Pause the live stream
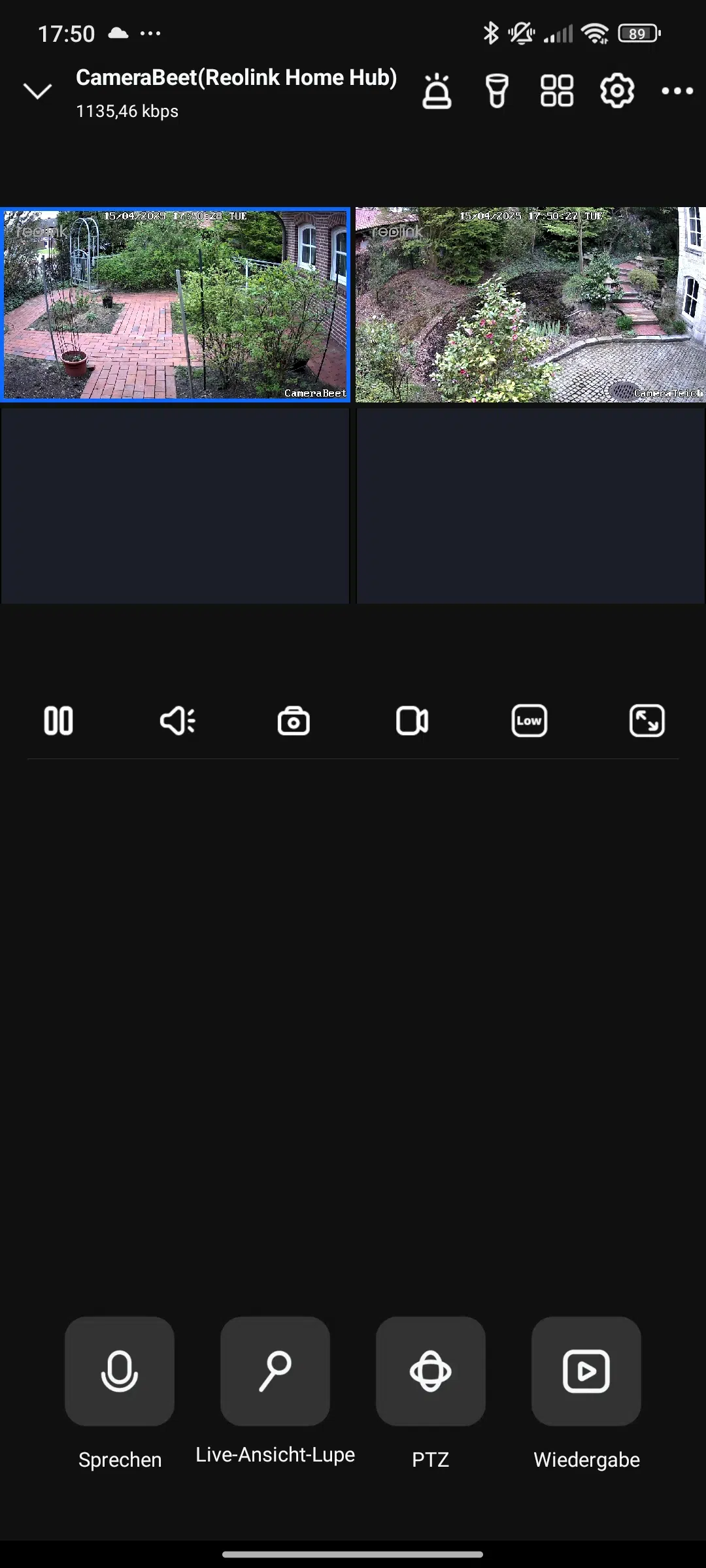Screen dimensions: 706x1568 [58, 721]
